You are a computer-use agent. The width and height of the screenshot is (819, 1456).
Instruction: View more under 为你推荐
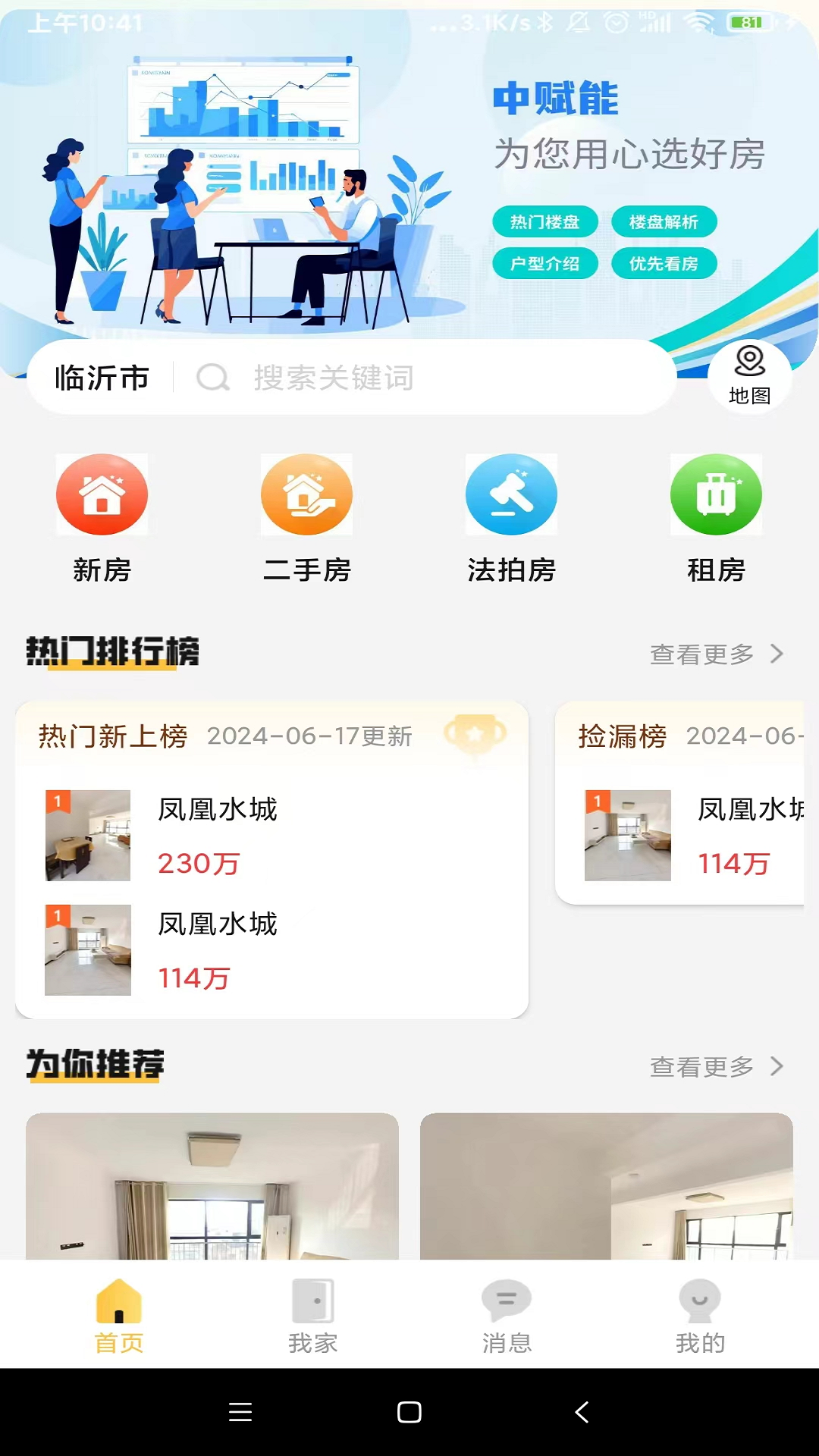pyautogui.click(x=716, y=1066)
